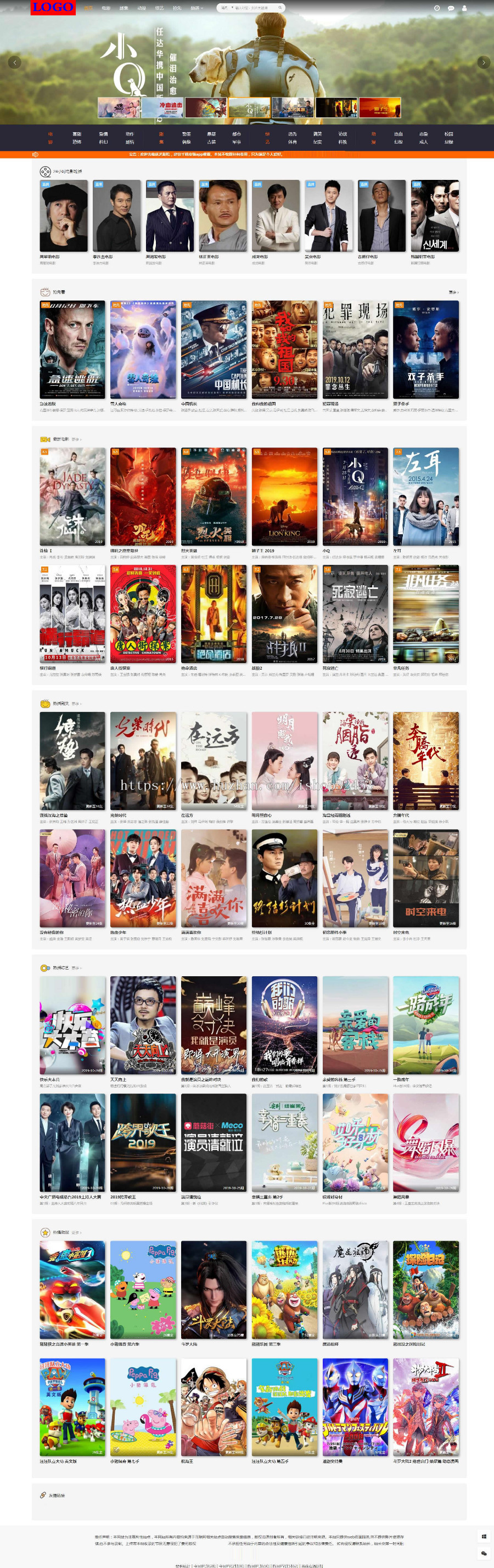Open the 快乐大本营 variety show
Viewport: 494px width, 1568px height.
[72, 1025]
